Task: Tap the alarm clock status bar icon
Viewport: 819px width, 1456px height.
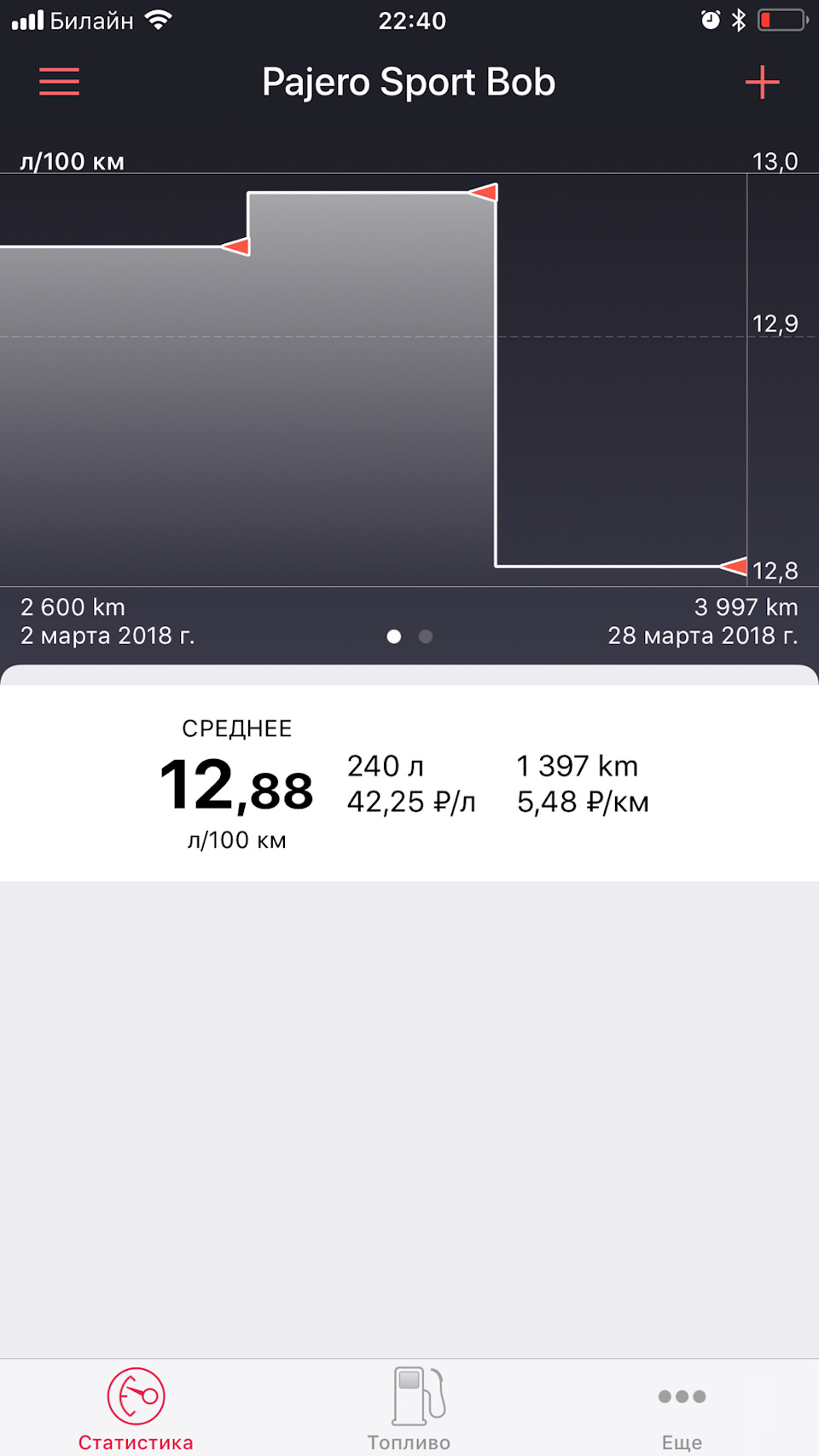Action: (710, 19)
